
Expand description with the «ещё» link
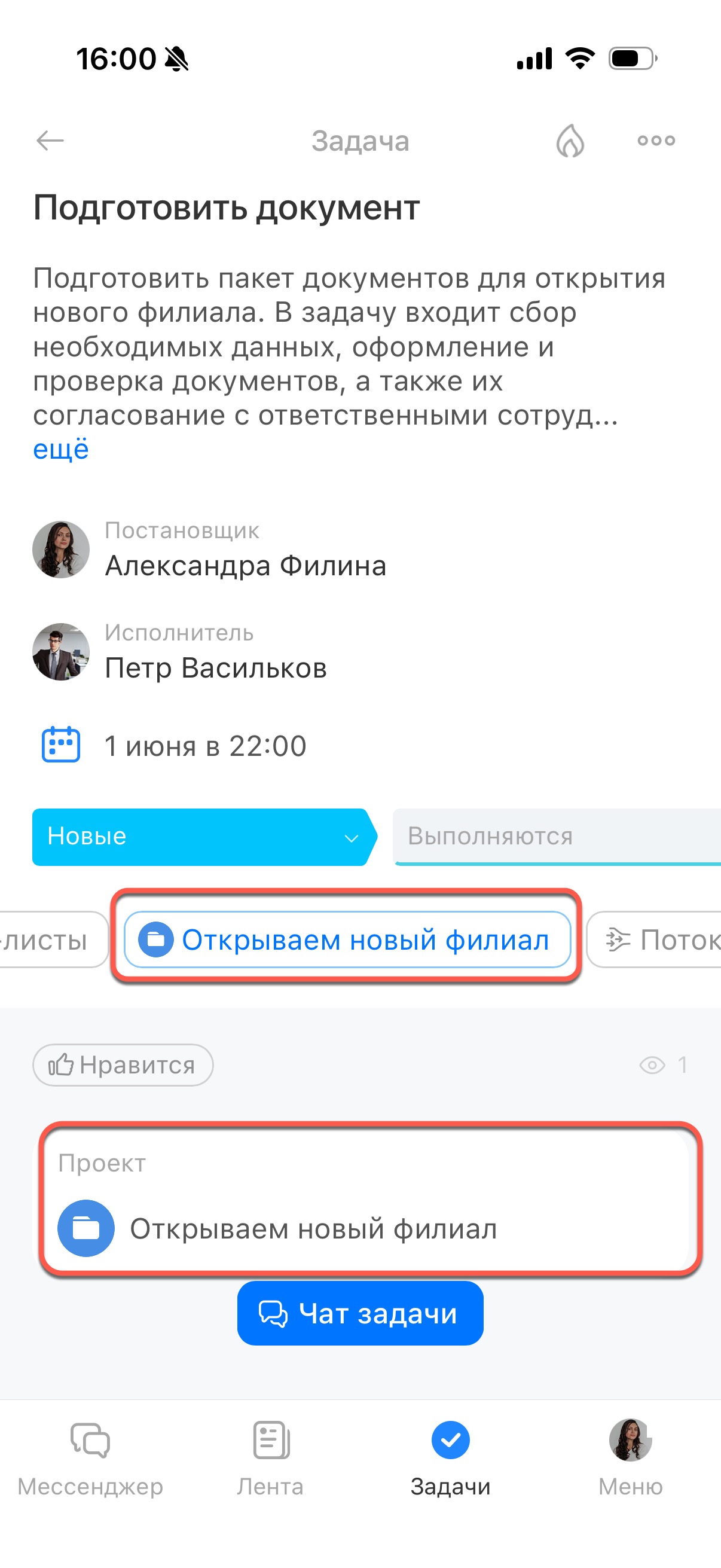pos(61,450)
